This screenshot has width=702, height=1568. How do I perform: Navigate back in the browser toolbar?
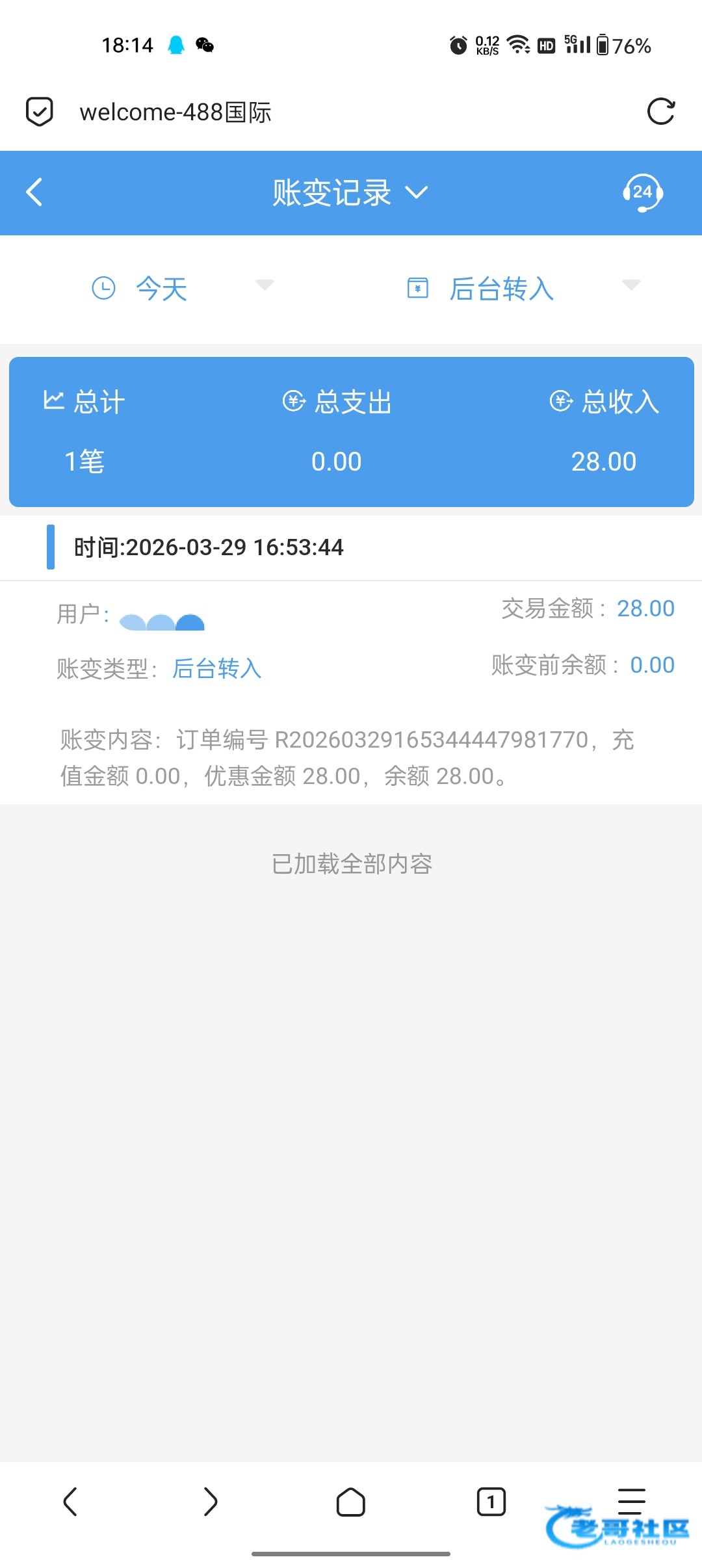point(70,1502)
